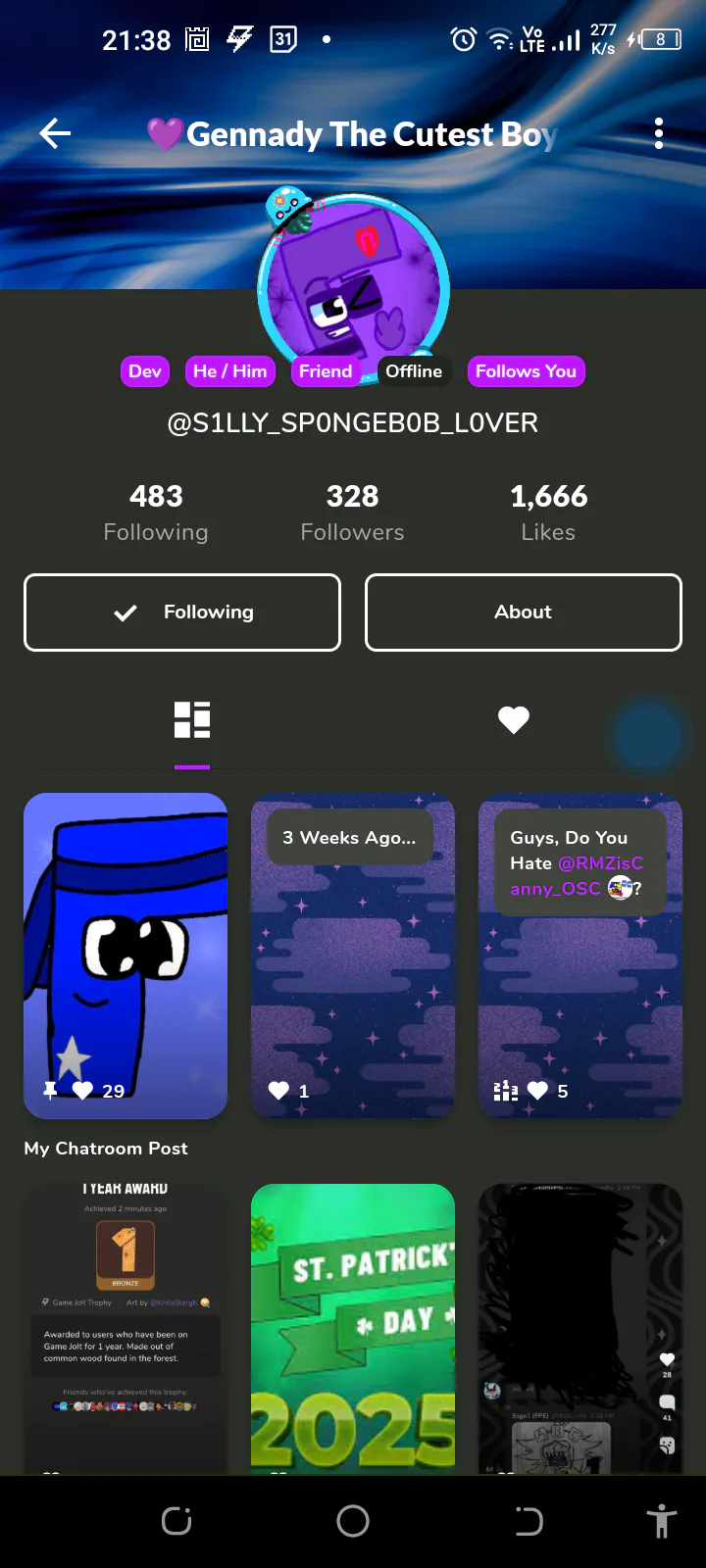Open the dark blacked-out post tile
Screen dimensions: 706x1568
[x=580, y=1329]
